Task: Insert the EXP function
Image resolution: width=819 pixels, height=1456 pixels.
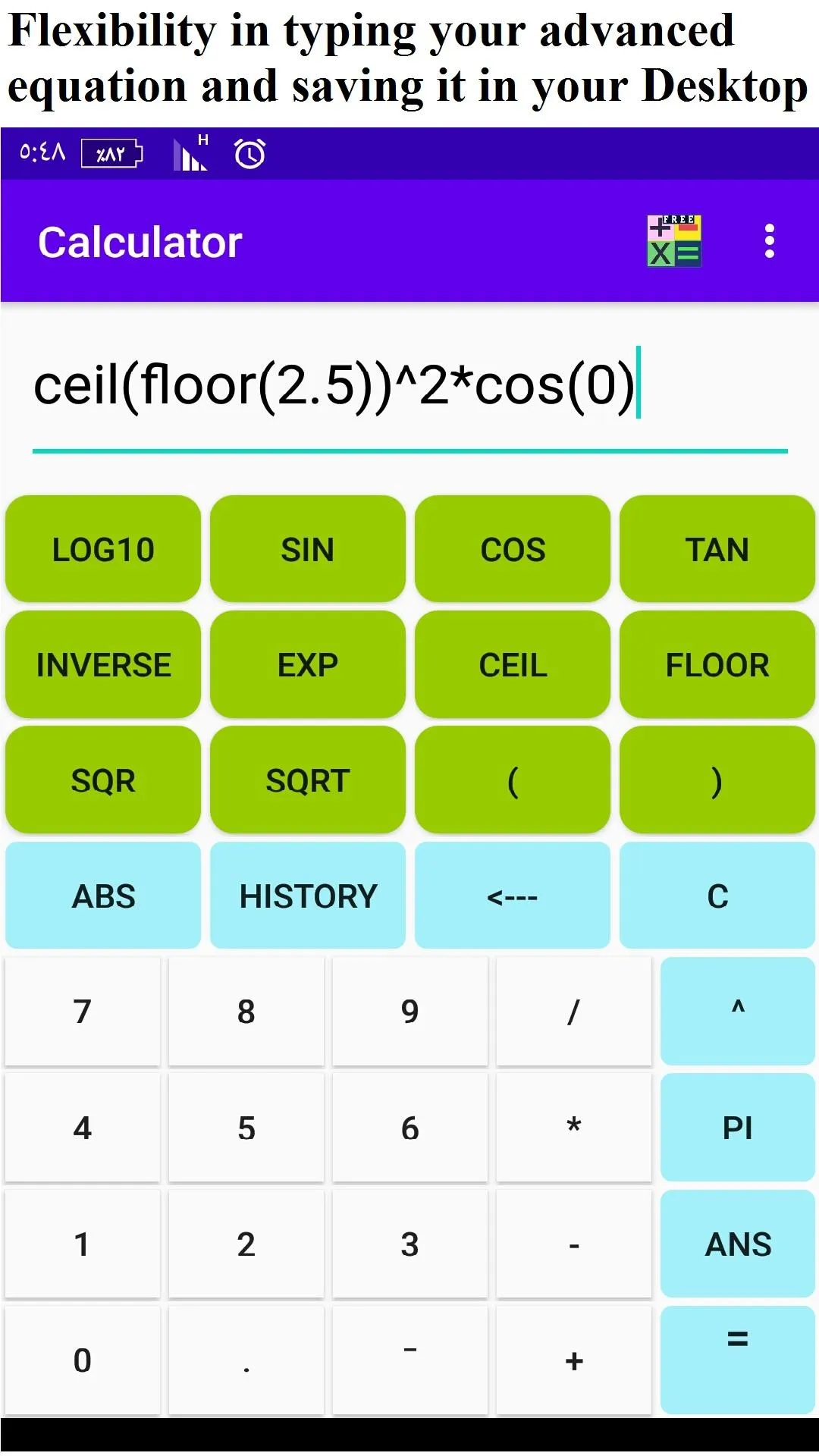Action: point(308,664)
